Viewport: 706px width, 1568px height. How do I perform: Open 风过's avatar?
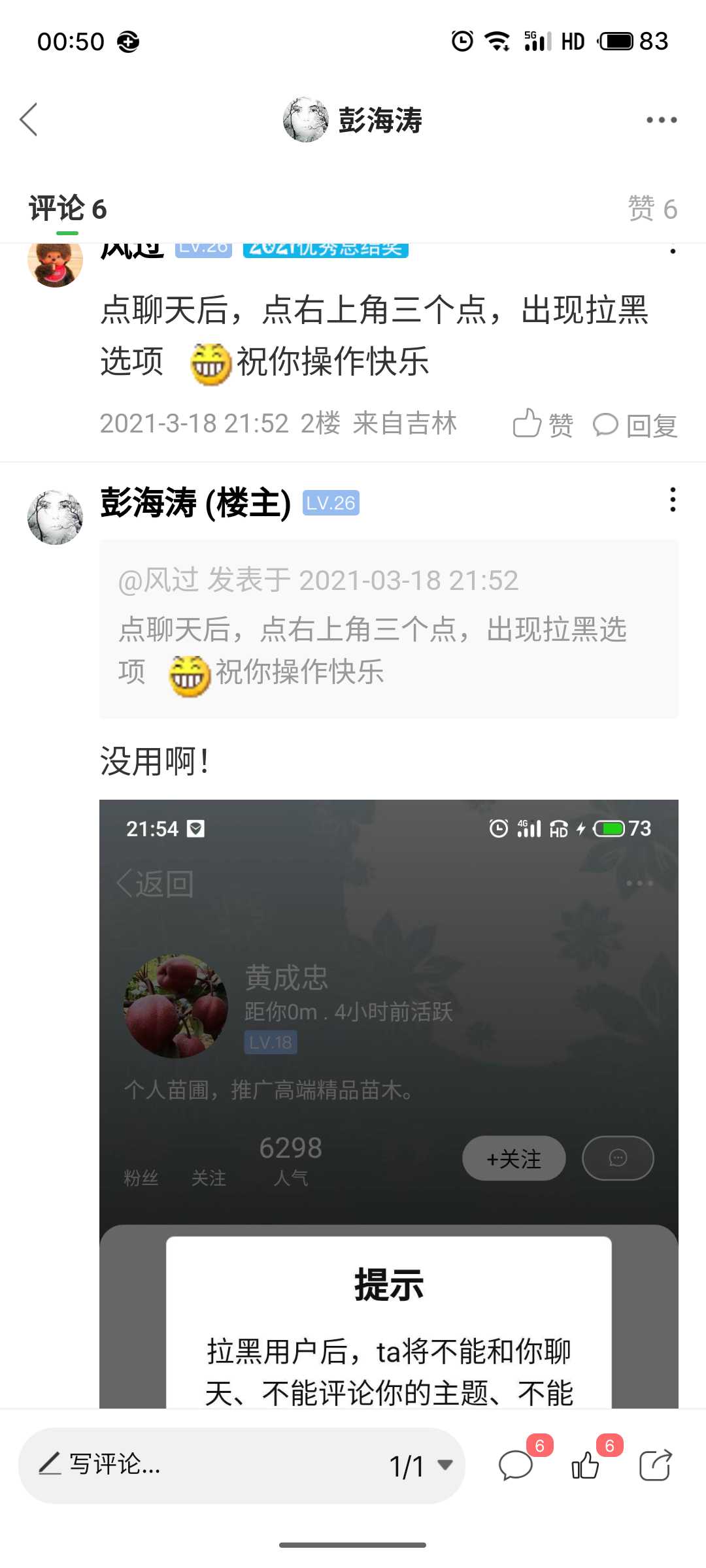pos(55,260)
